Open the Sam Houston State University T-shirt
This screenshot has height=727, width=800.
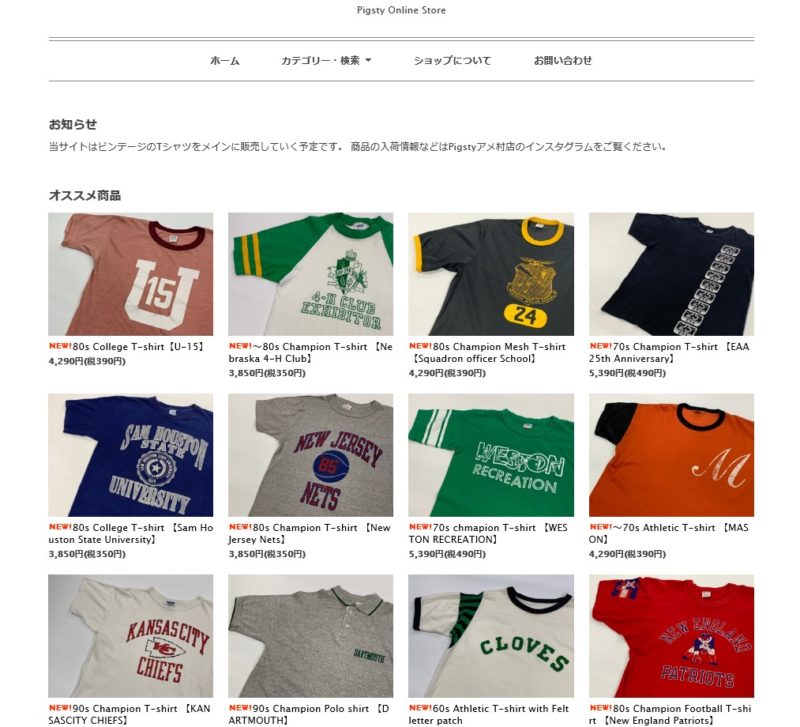(x=130, y=454)
